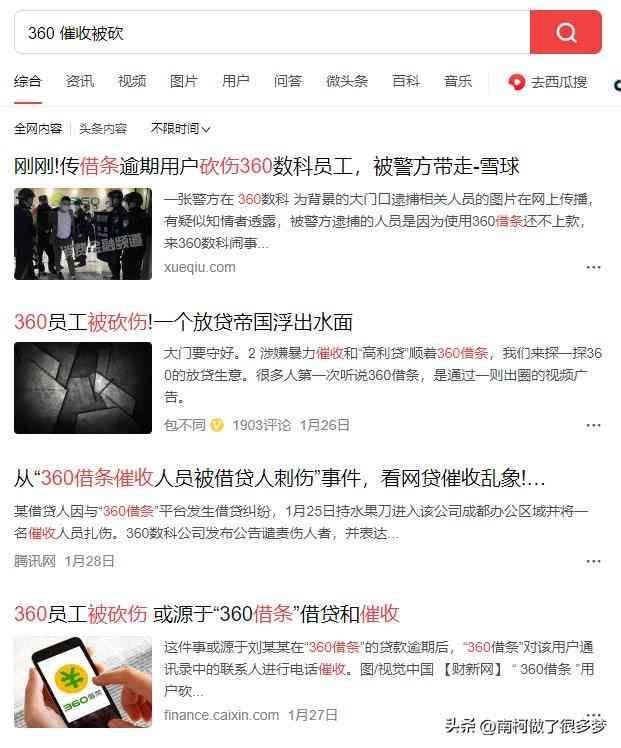Image resolution: width=621 pixels, height=748 pixels.
Task: Switch to the 视频 tab
Action: point(132,81)
